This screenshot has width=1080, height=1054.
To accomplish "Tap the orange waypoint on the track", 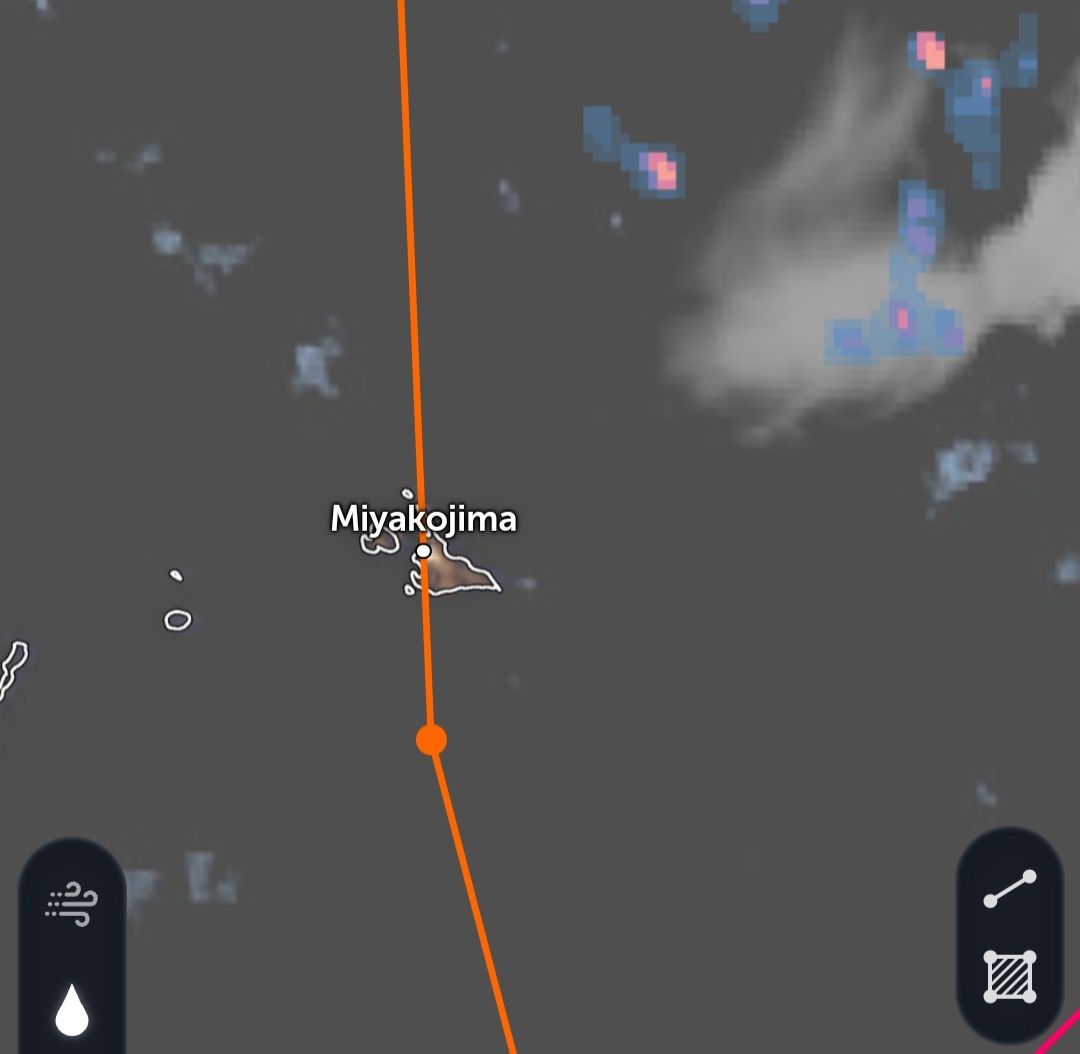I will point(431,740).
